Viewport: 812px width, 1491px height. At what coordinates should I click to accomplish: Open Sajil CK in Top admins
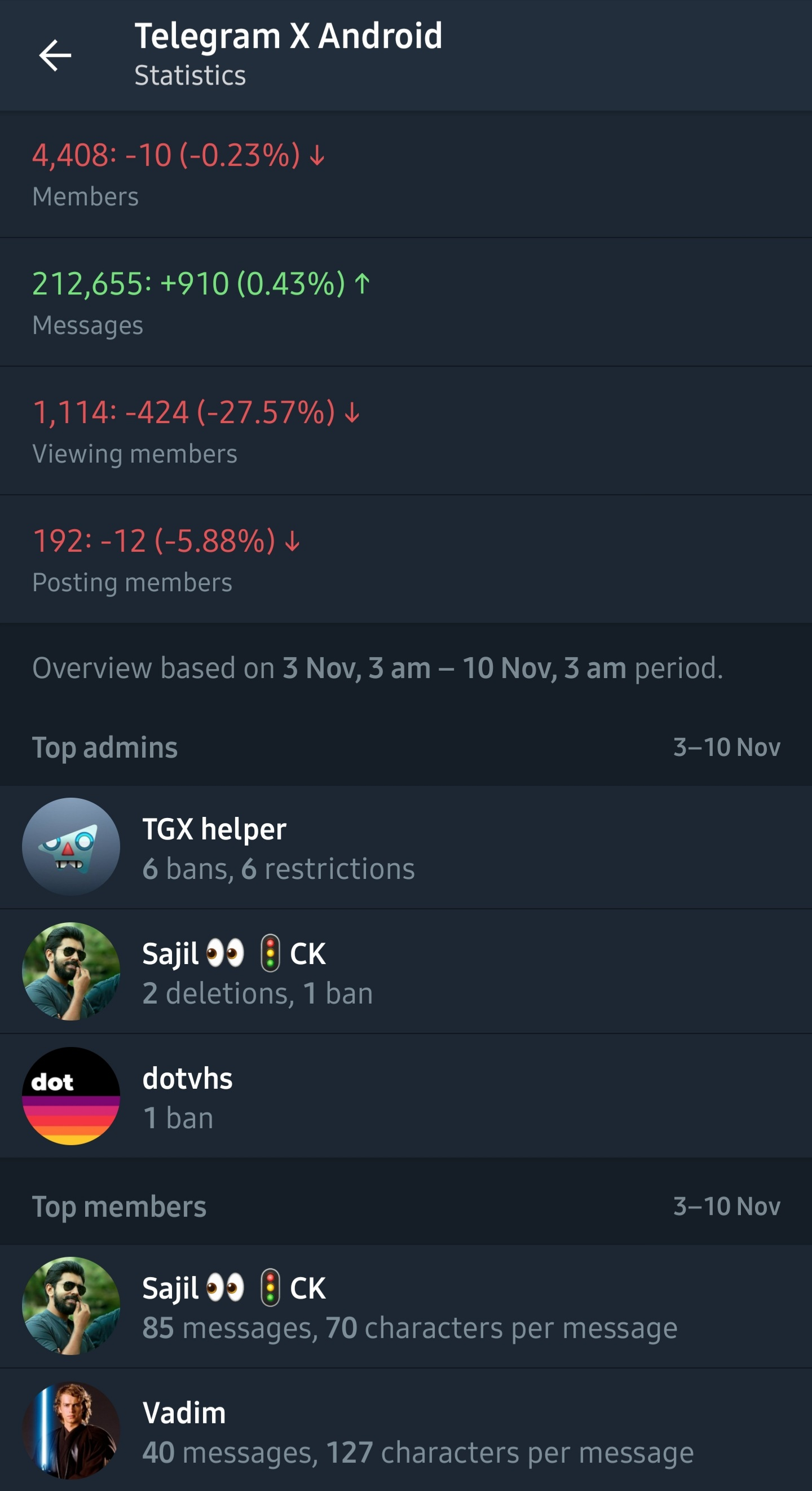click(405, 972)
